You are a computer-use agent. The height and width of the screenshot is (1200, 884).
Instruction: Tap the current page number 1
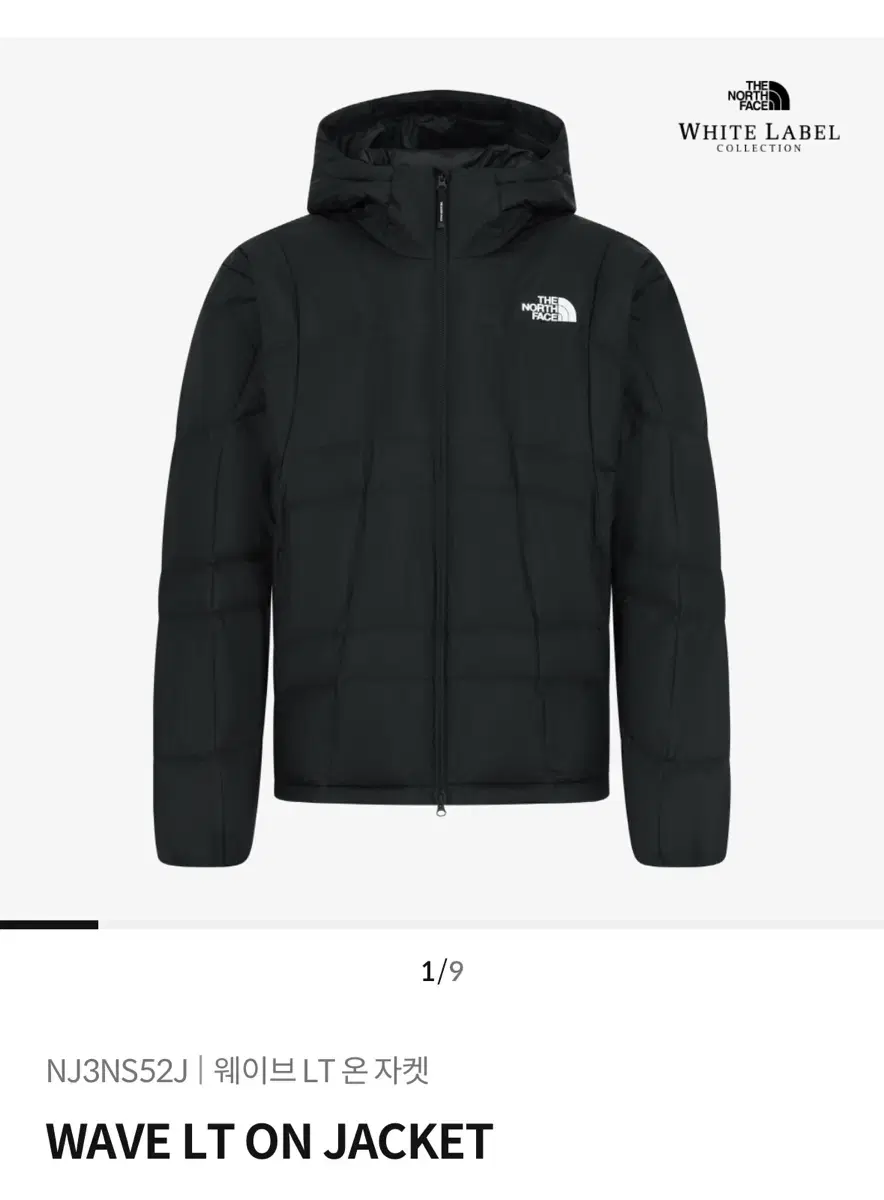[429, 968]
